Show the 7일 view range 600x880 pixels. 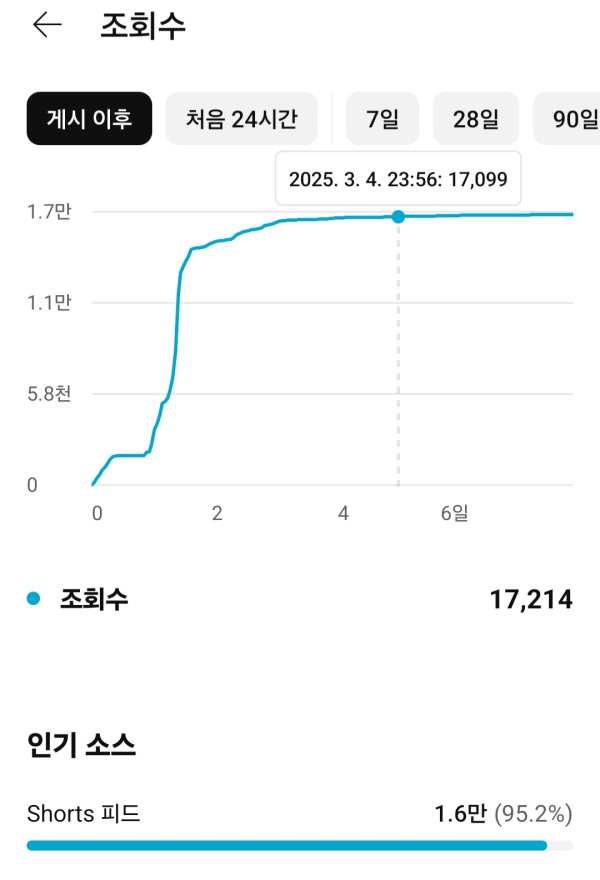click(383, 119)
